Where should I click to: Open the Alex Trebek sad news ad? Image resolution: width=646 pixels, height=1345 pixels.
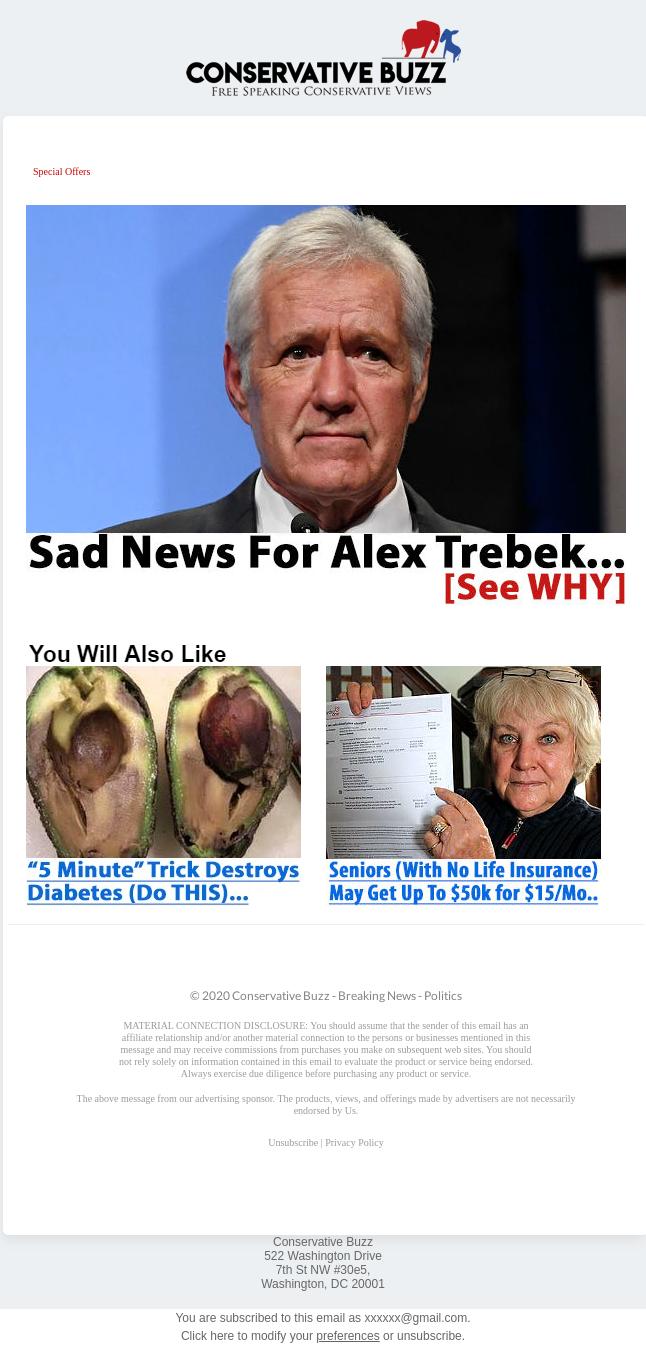(x=326, y=404)
